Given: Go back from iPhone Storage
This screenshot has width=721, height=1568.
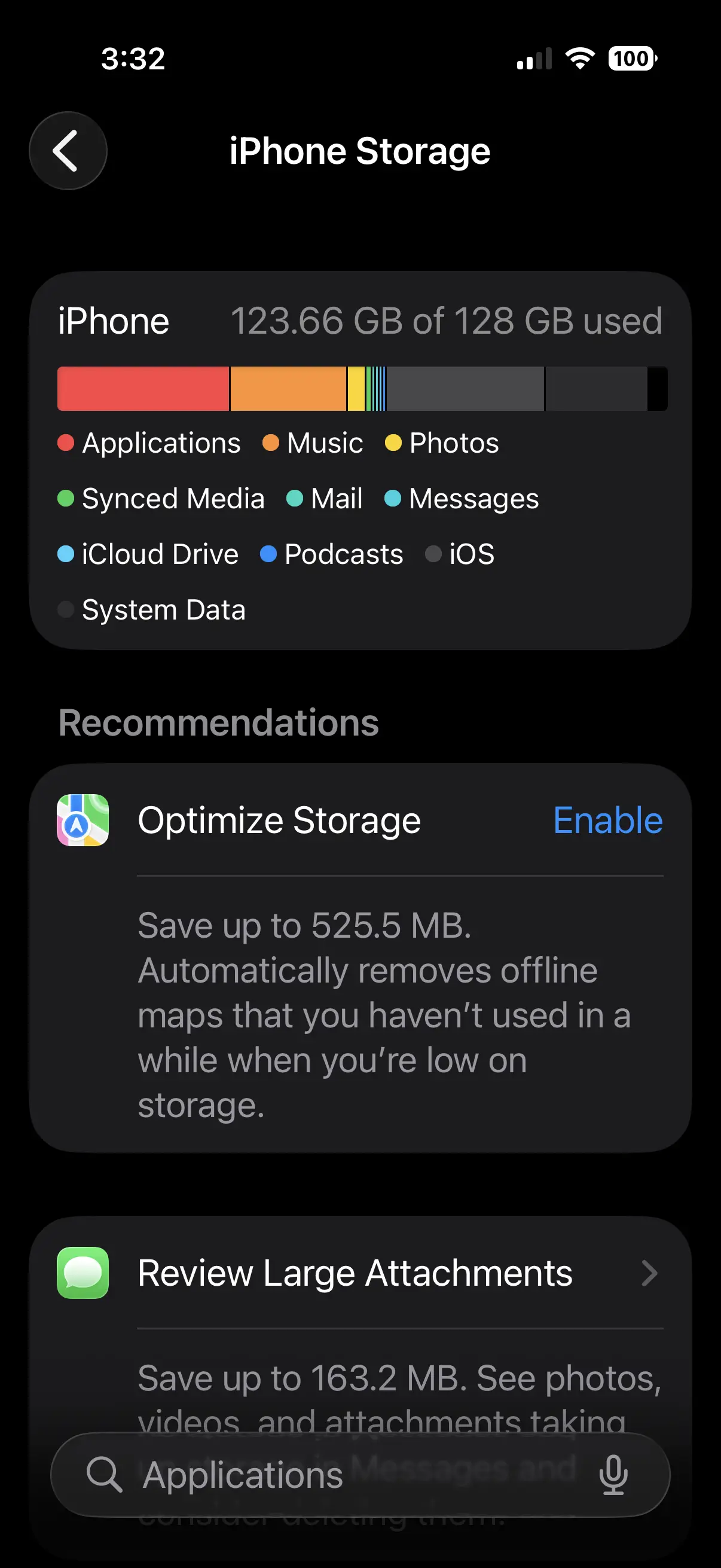Looking at the screenshot, I should tap(68, 151).
